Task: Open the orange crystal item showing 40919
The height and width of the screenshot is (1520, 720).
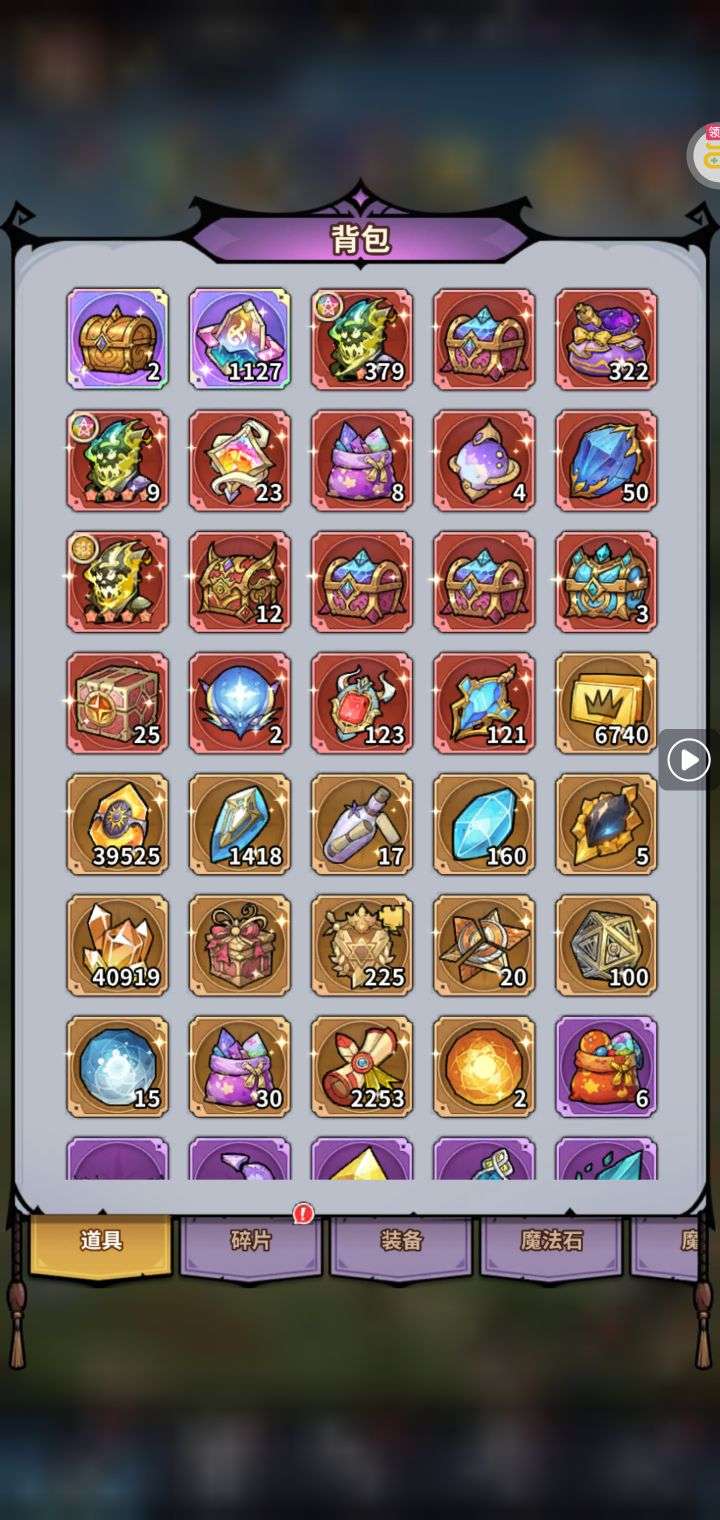Action: click(x=118, y=945)
